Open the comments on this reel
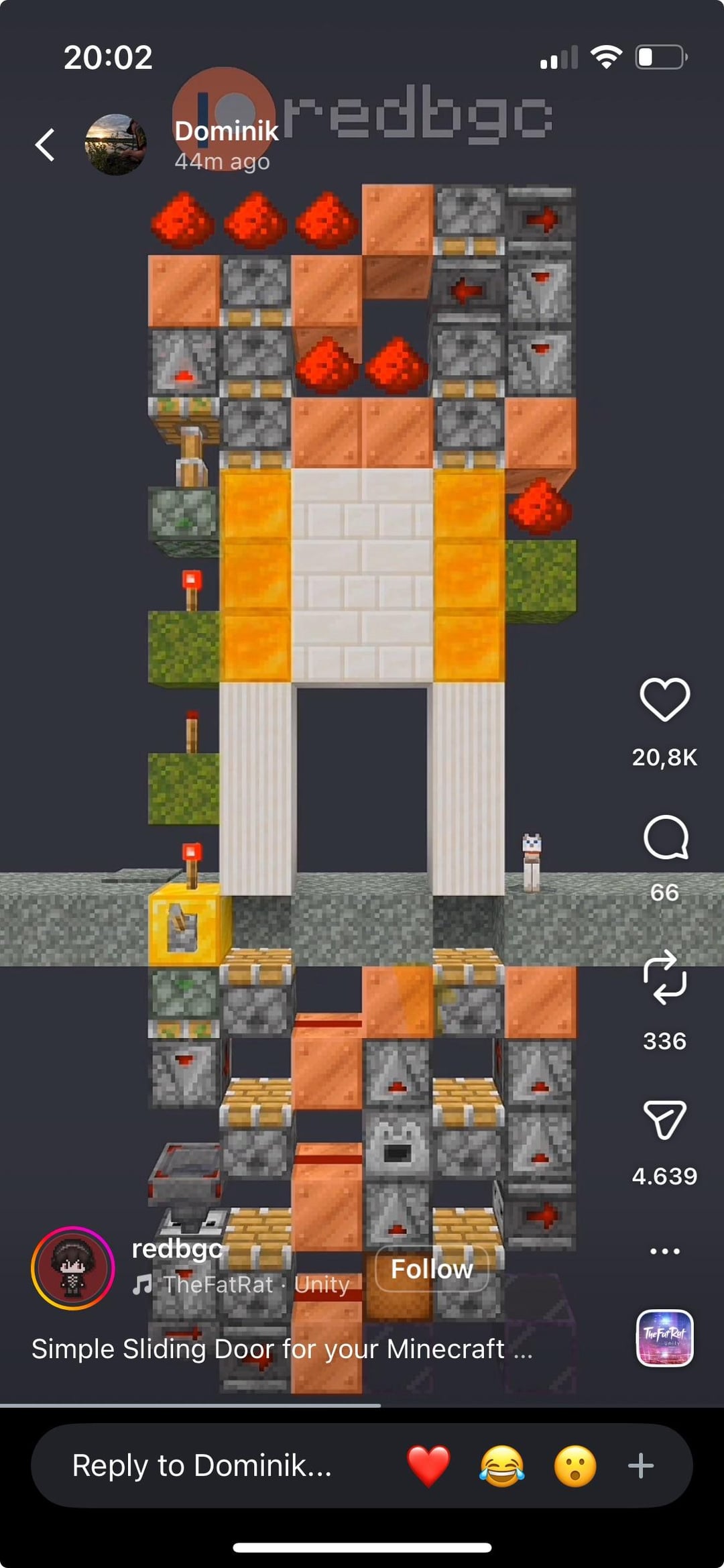 pyautogui.click(x=665, y=838)
